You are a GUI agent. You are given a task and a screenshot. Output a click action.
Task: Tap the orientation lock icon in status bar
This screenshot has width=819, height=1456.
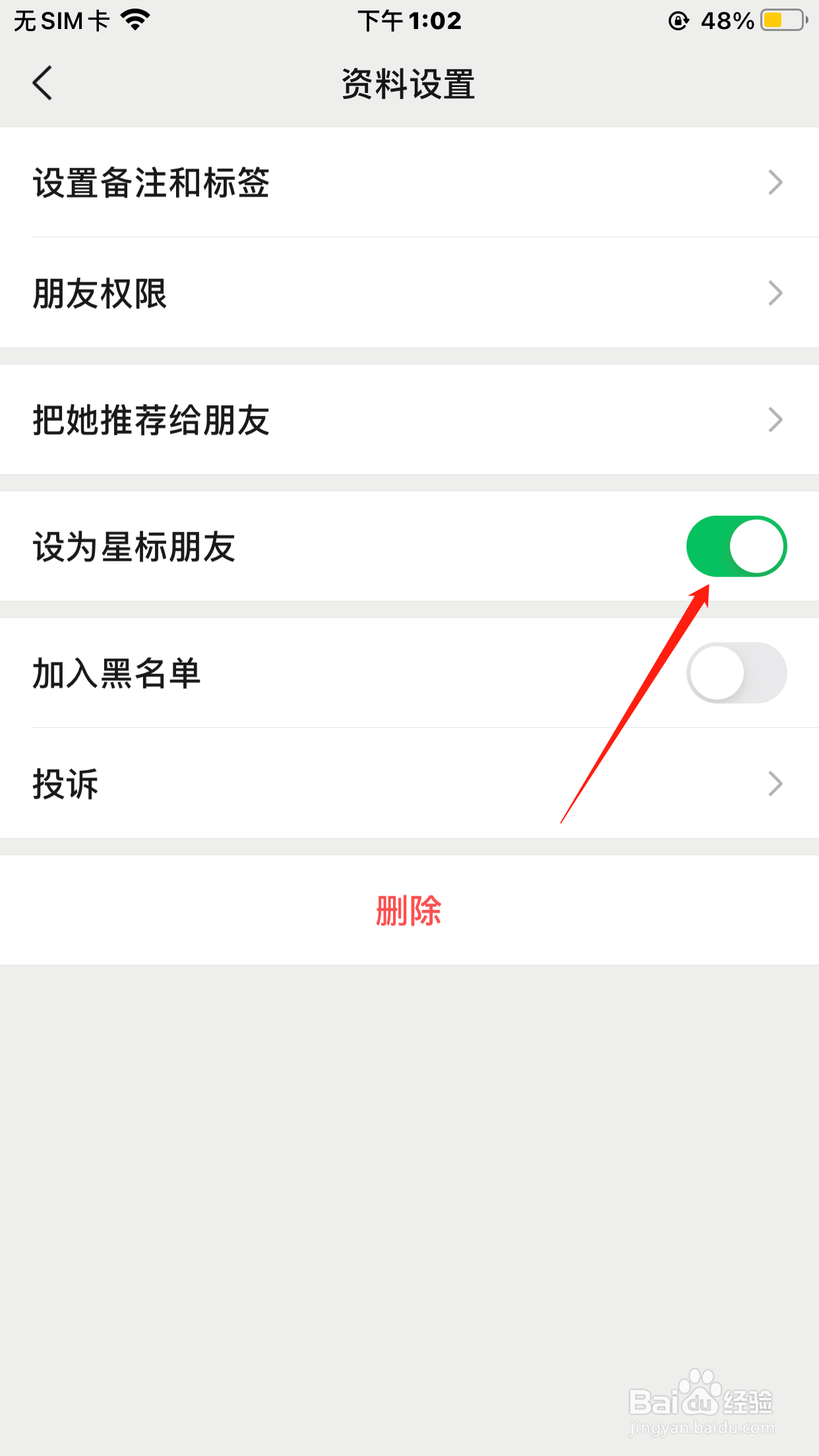click(x=678, y=20)
